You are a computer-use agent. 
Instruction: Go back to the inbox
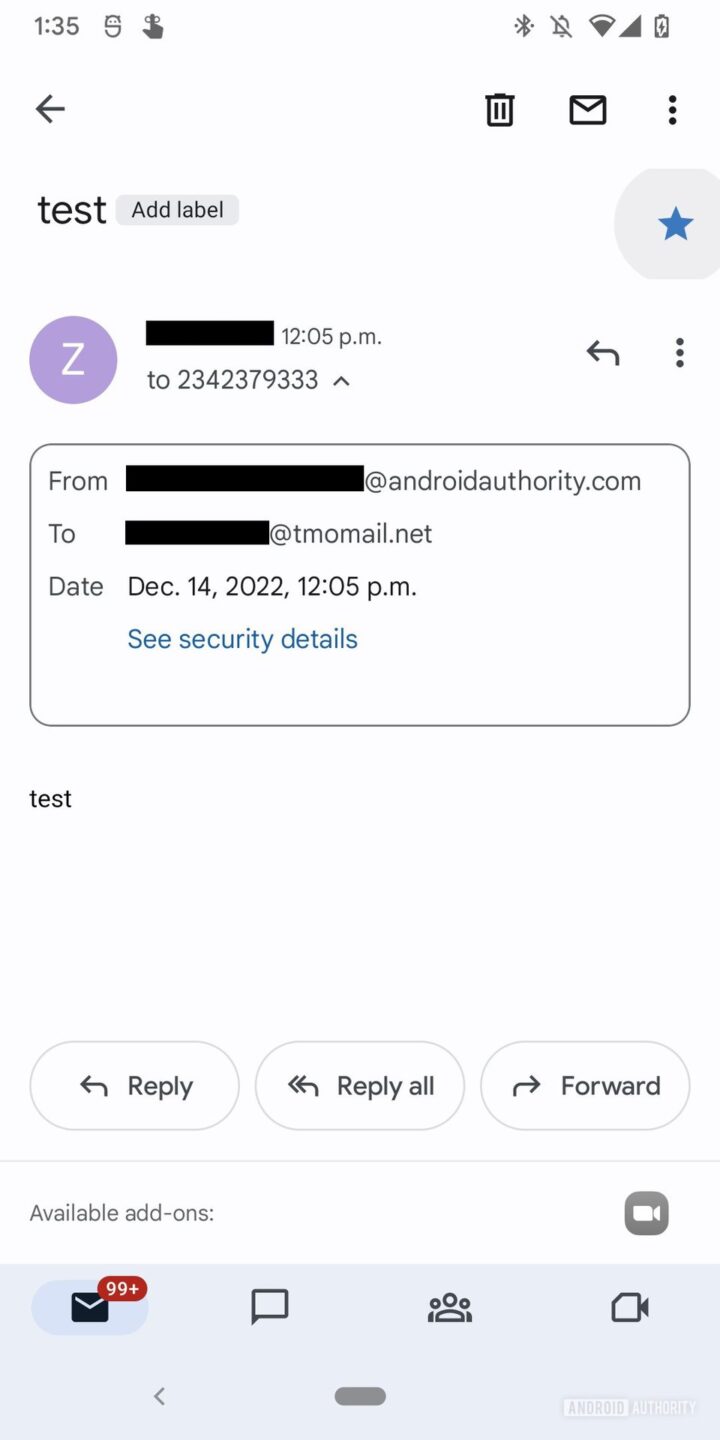(x=50, y=109)
